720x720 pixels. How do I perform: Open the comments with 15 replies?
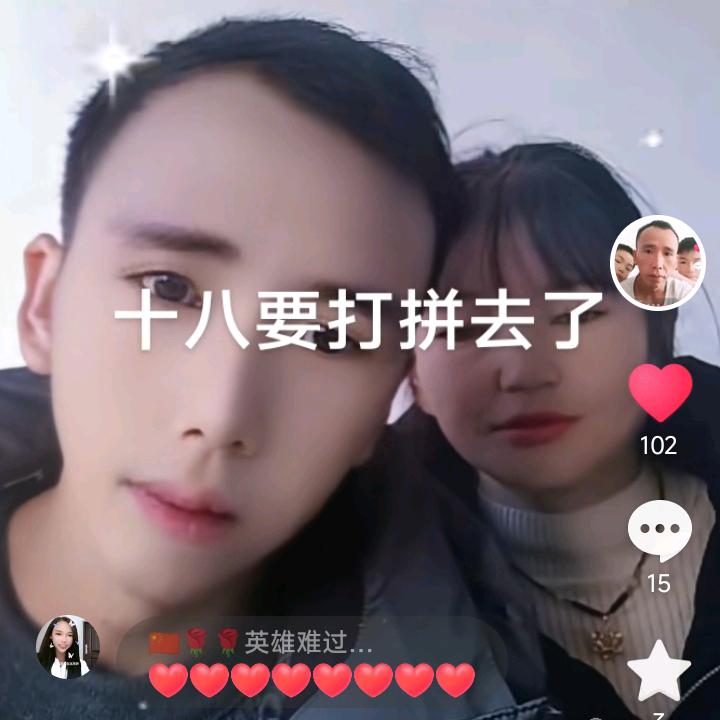pyautogui.click(x=659, y=530)
